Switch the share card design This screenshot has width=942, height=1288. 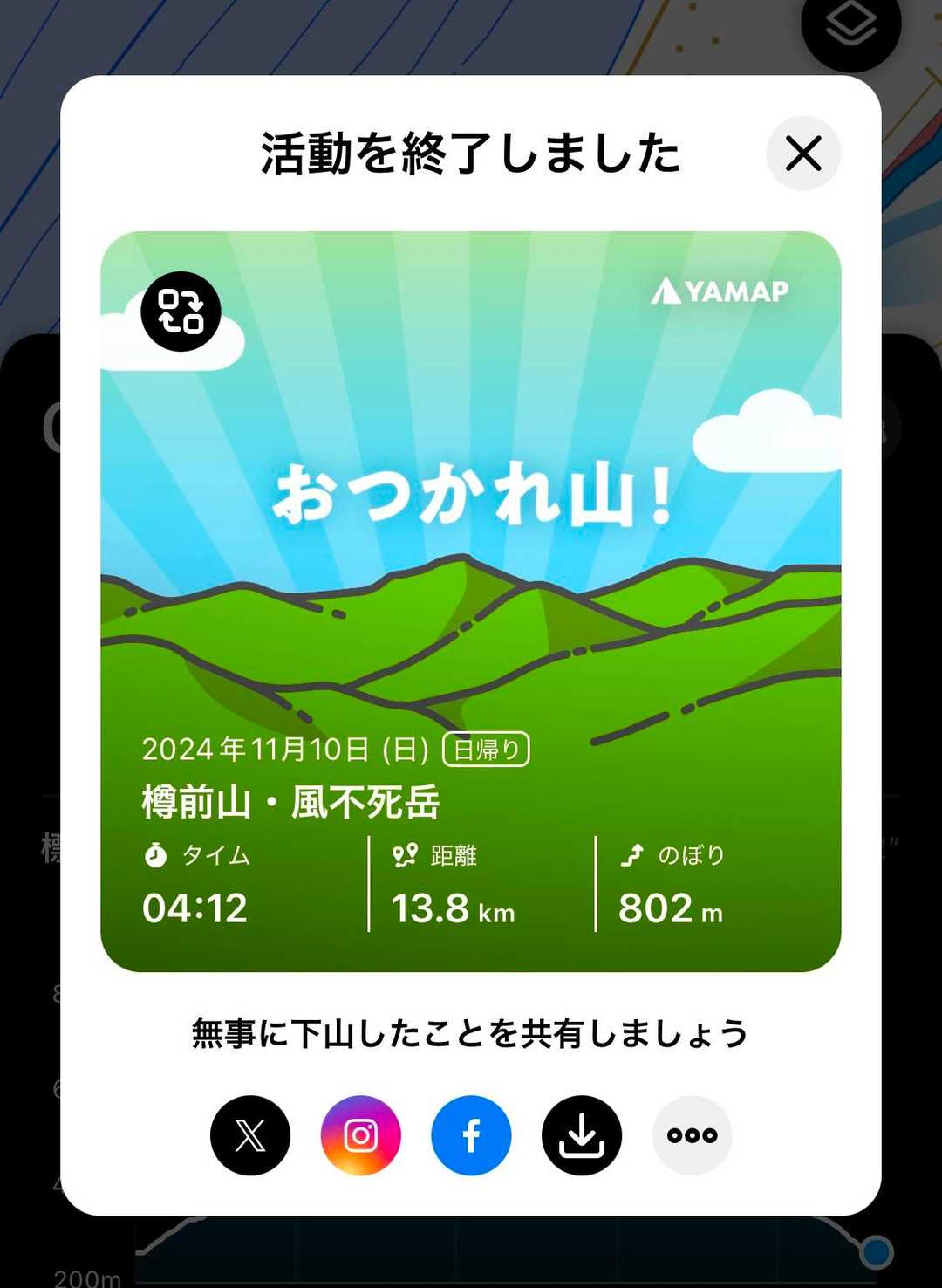pyautogui.click(x=181, y=312)
